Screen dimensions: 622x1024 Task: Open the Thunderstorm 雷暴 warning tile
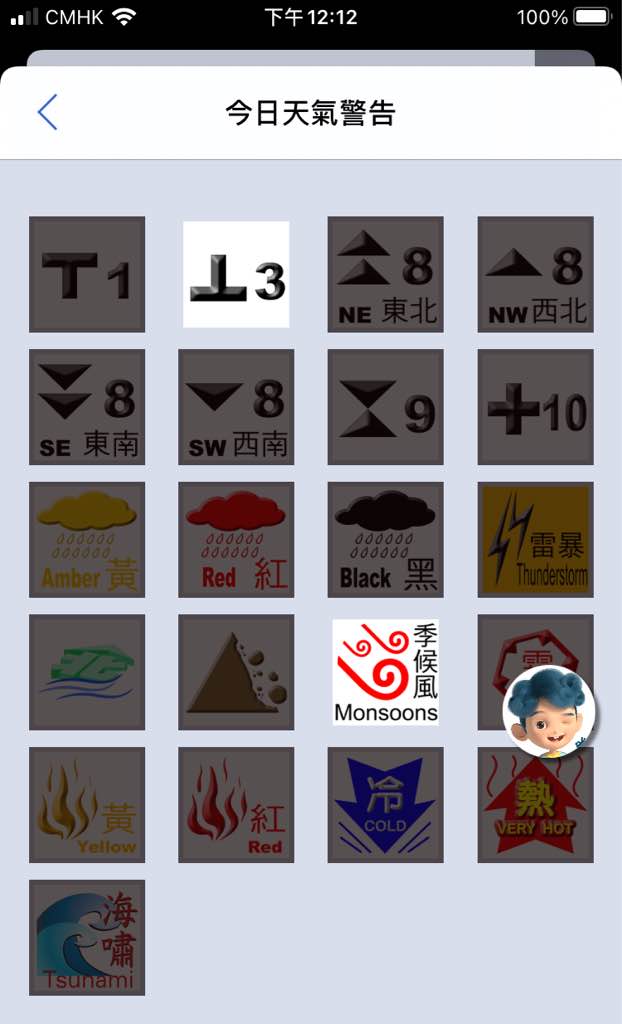(x=536, y=539)
